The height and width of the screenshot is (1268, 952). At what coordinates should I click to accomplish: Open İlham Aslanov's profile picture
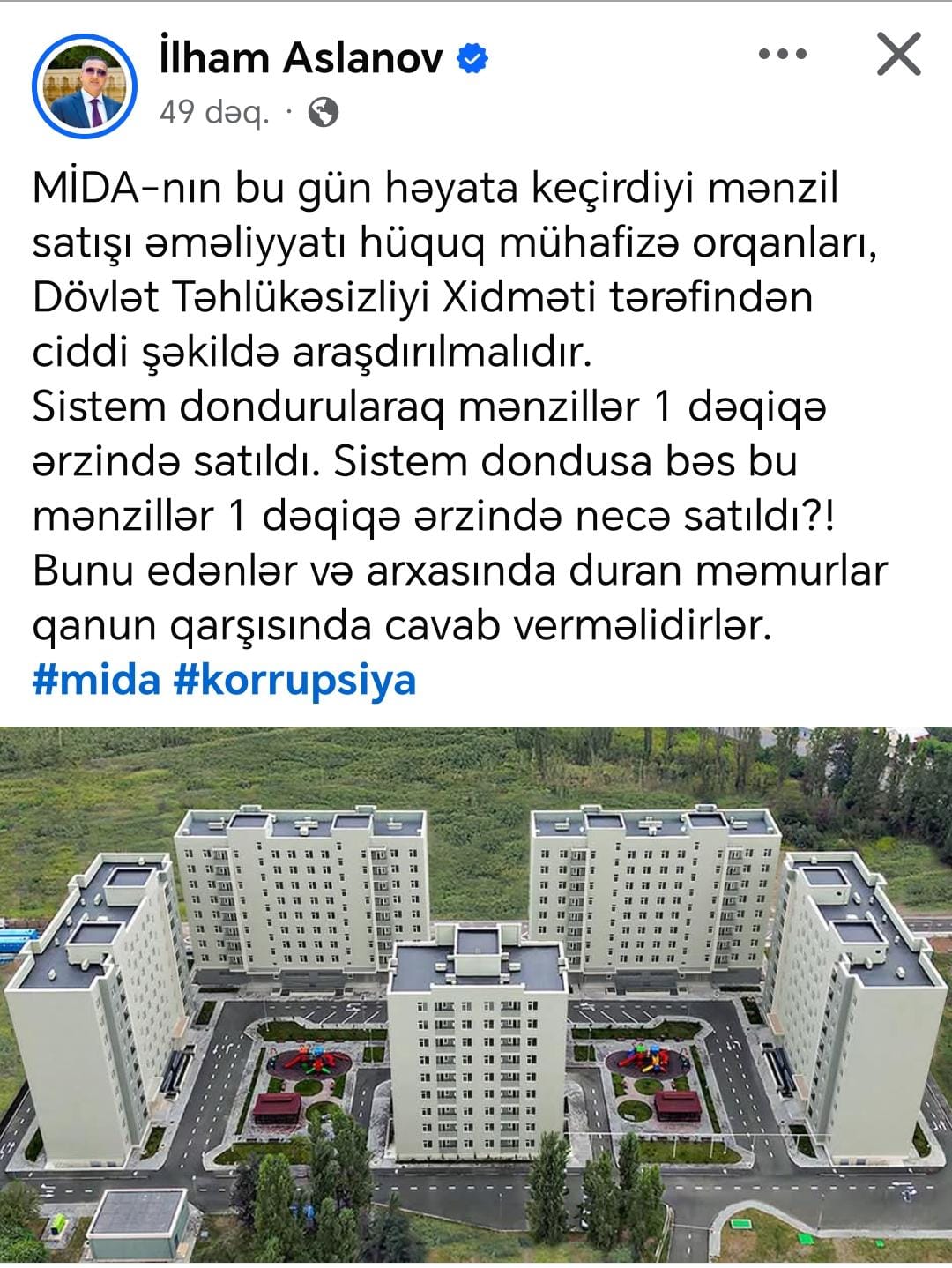point(85,86)
